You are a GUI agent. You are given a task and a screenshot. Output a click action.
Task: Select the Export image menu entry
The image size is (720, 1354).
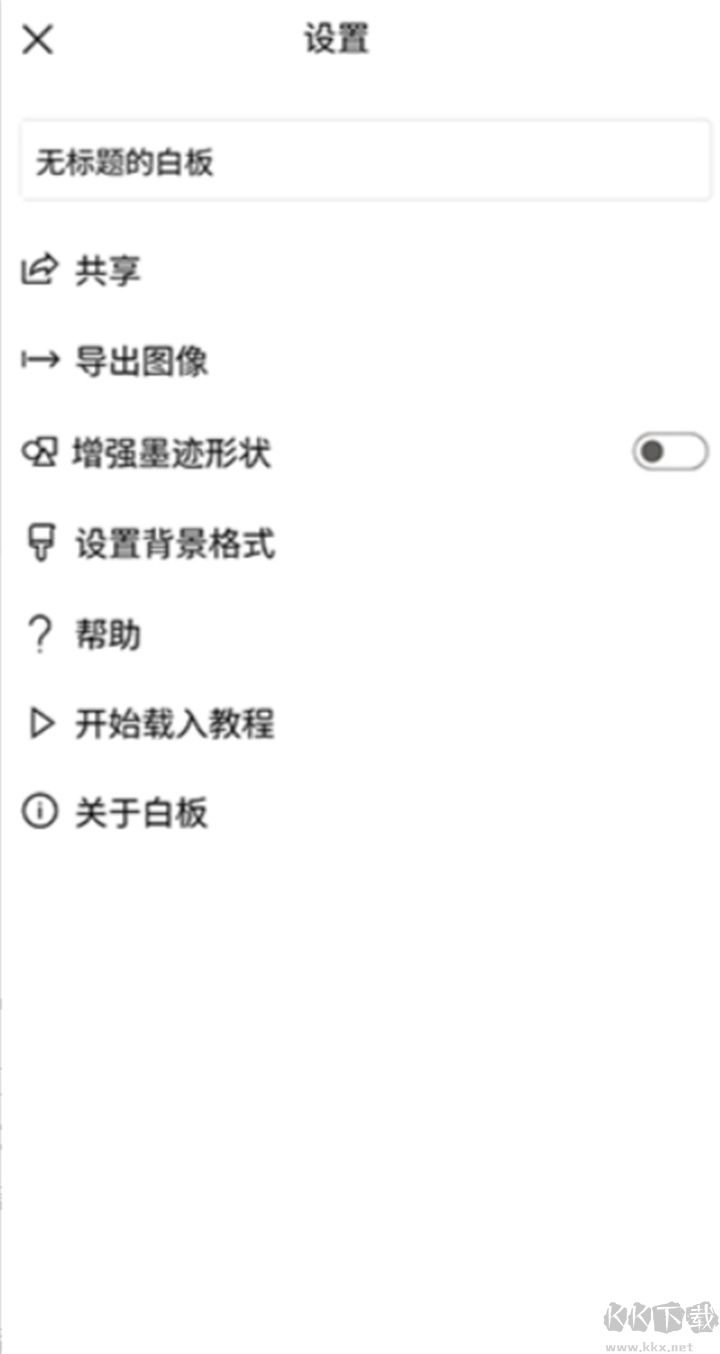pos(143,360)
